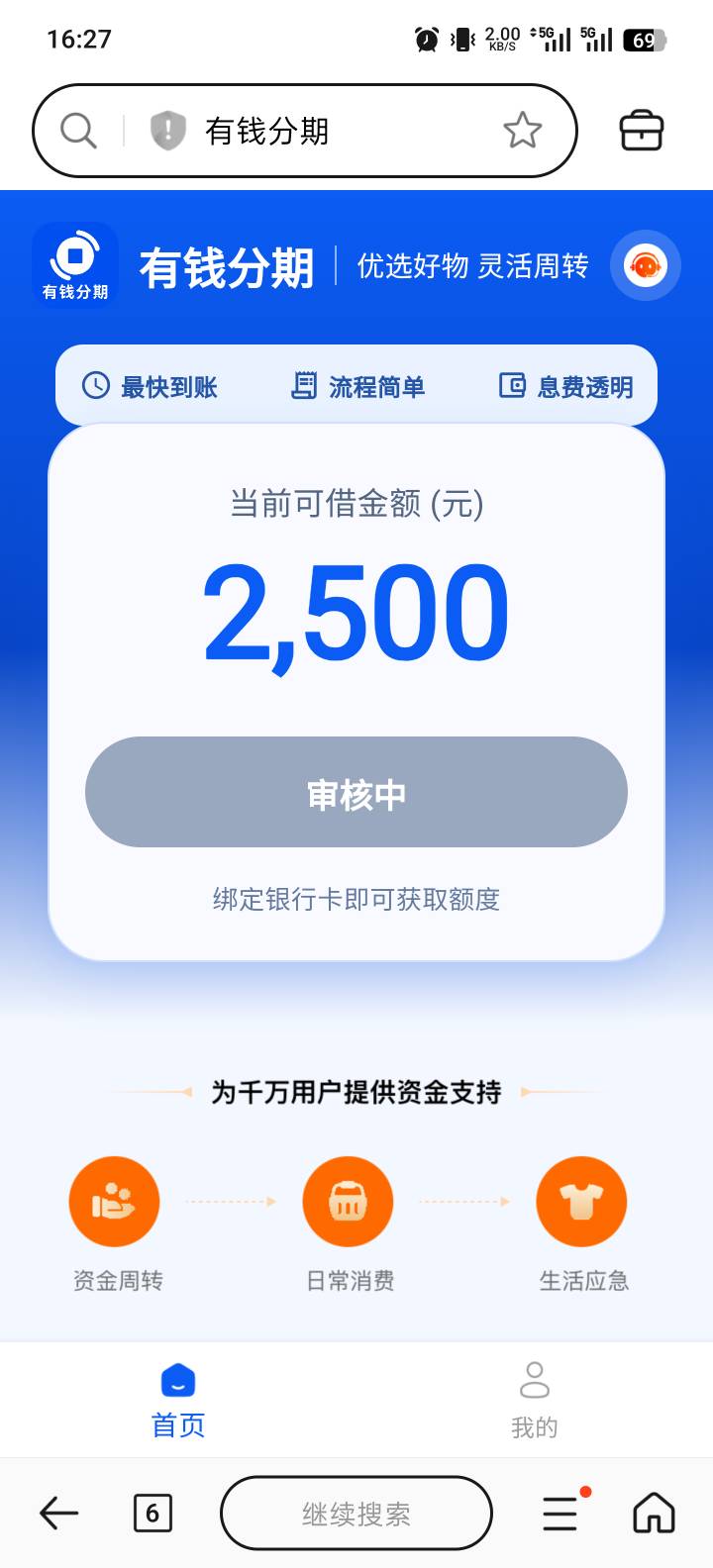Image resolution: width=713 pixels, height=1568 pixels.
Task: Select the 首页 tab
Action: [178, 1401]
